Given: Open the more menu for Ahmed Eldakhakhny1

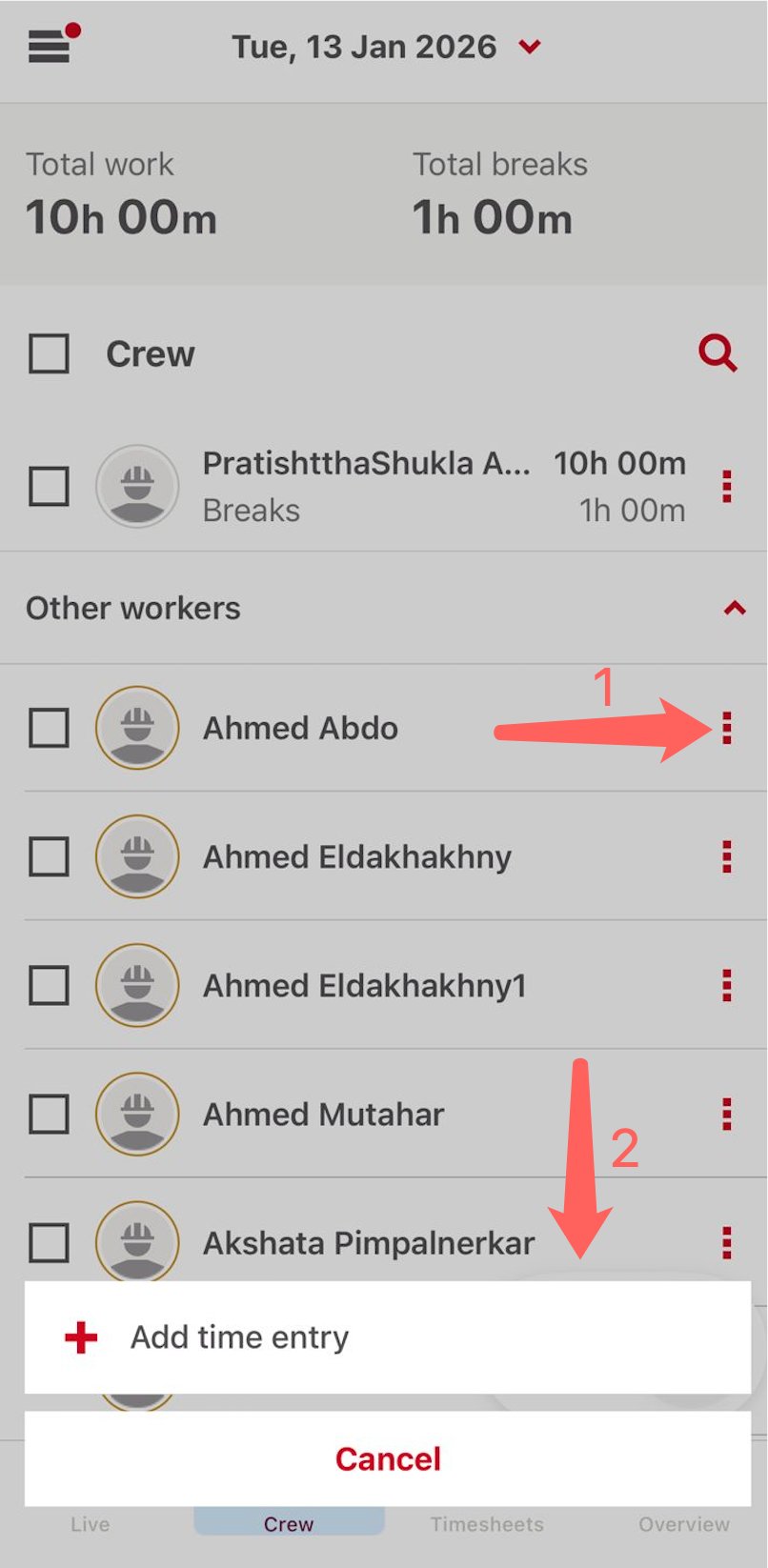Looking at the screenshot, I should [726, 985].
